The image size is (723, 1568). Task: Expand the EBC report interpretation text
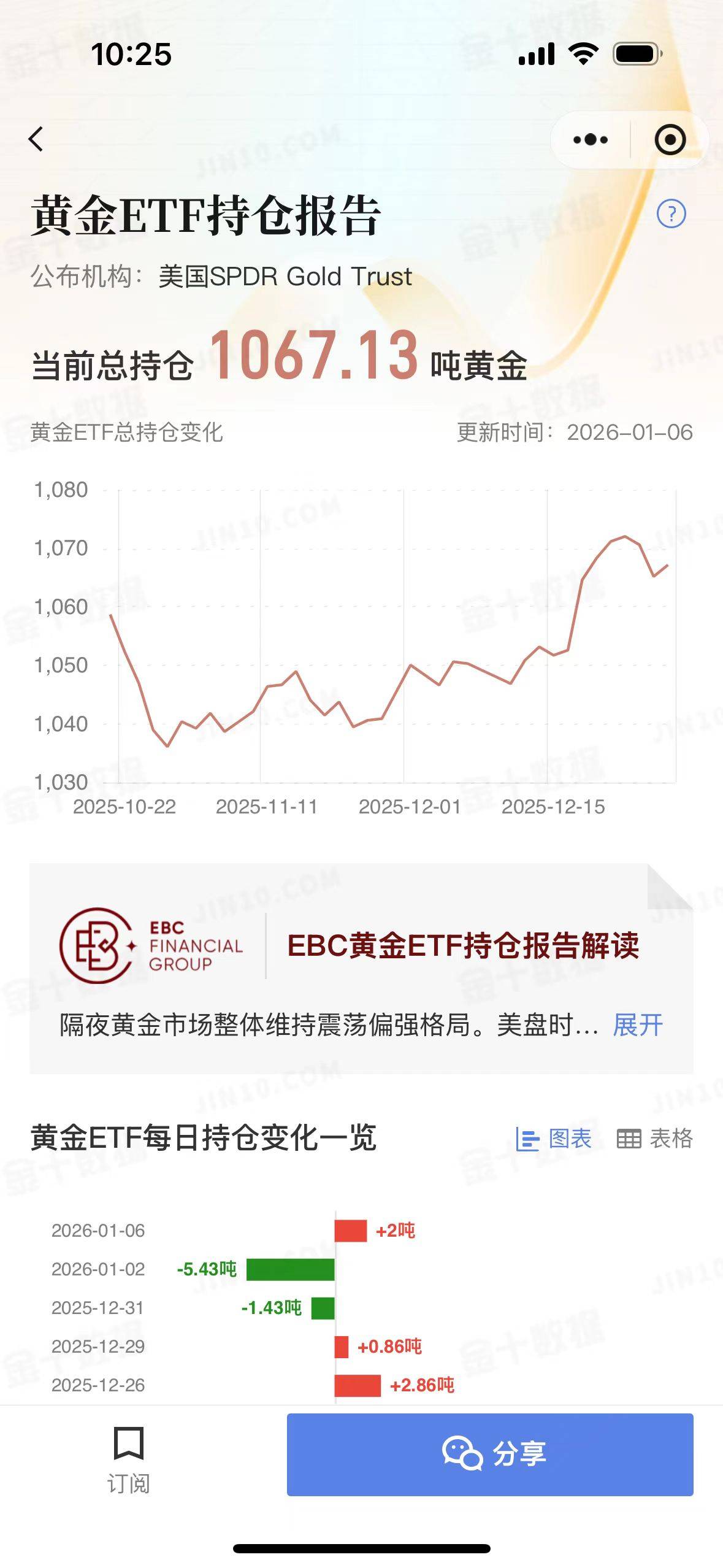tap(638, 1025)
